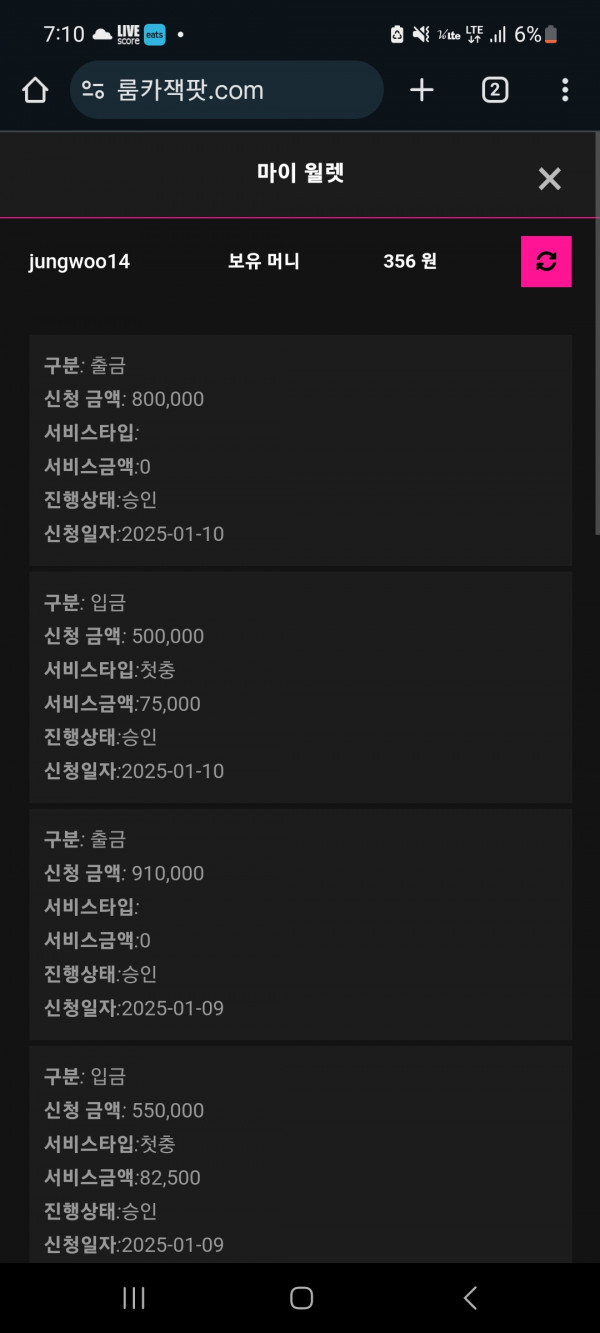Viewport: 600px width, 1333px height.
Task: View site info icon in address bar
Action: pyautogui.click(x=93, y=91)
